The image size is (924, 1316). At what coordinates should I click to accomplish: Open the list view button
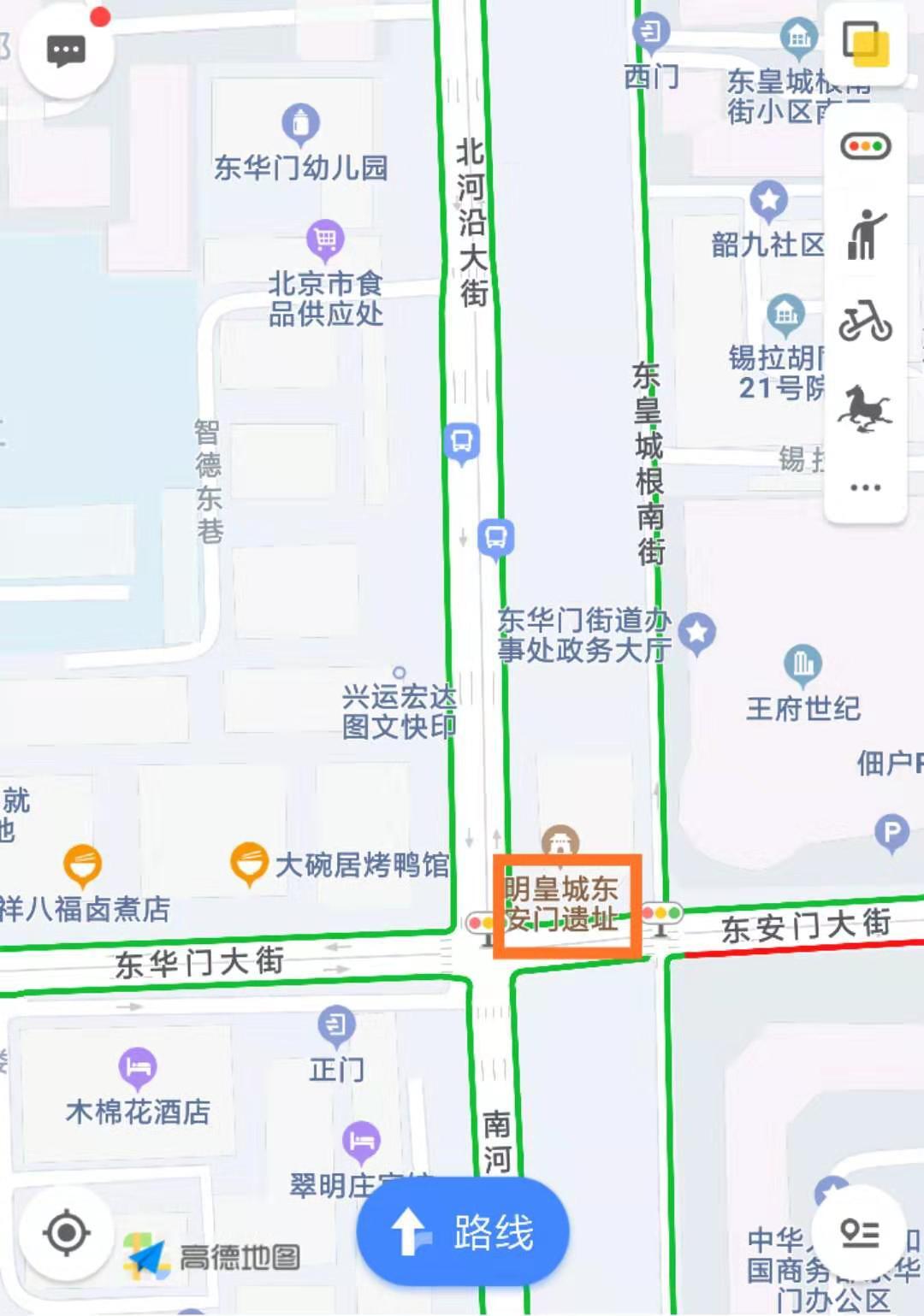point(858,1232)
